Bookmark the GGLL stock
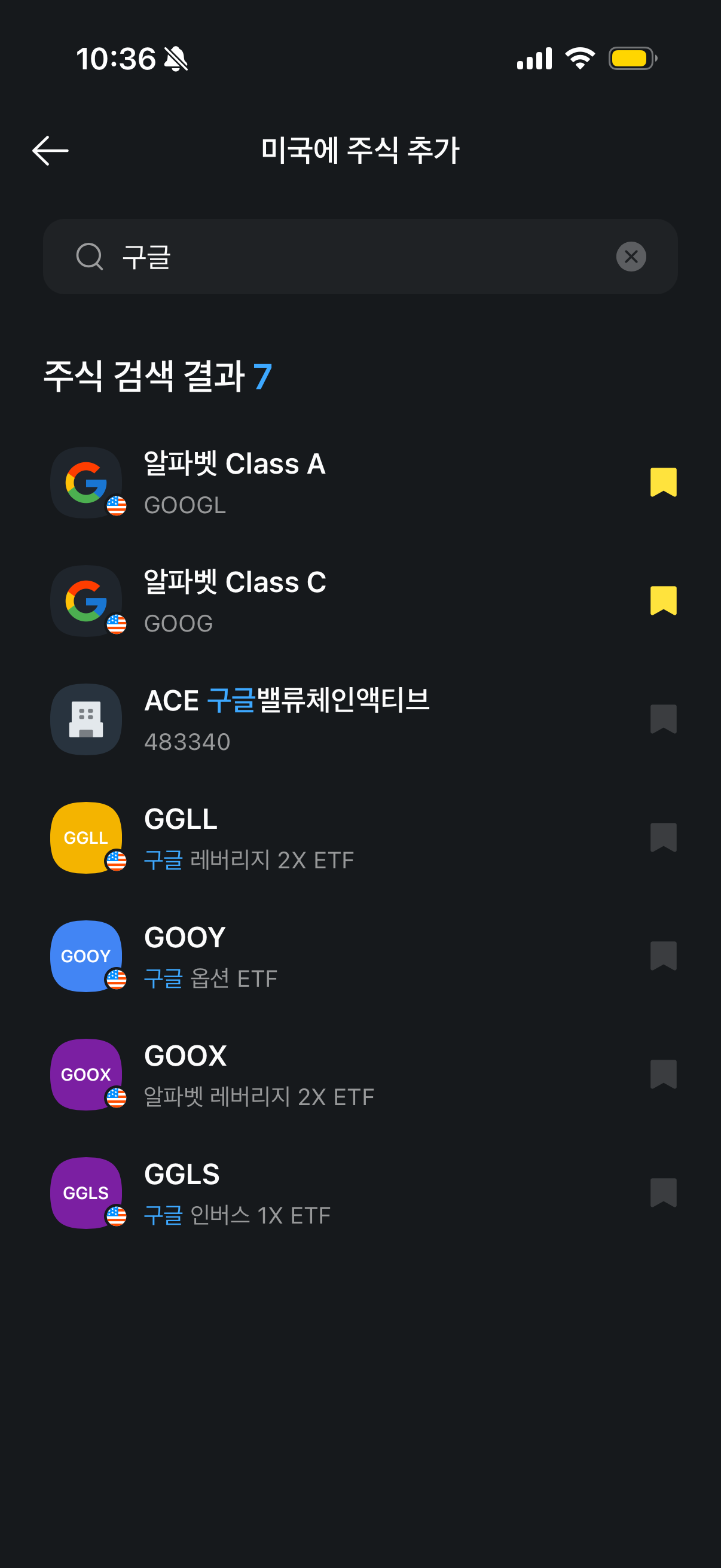This screenshot has width=721, height=1568. (x=663, y=838)
